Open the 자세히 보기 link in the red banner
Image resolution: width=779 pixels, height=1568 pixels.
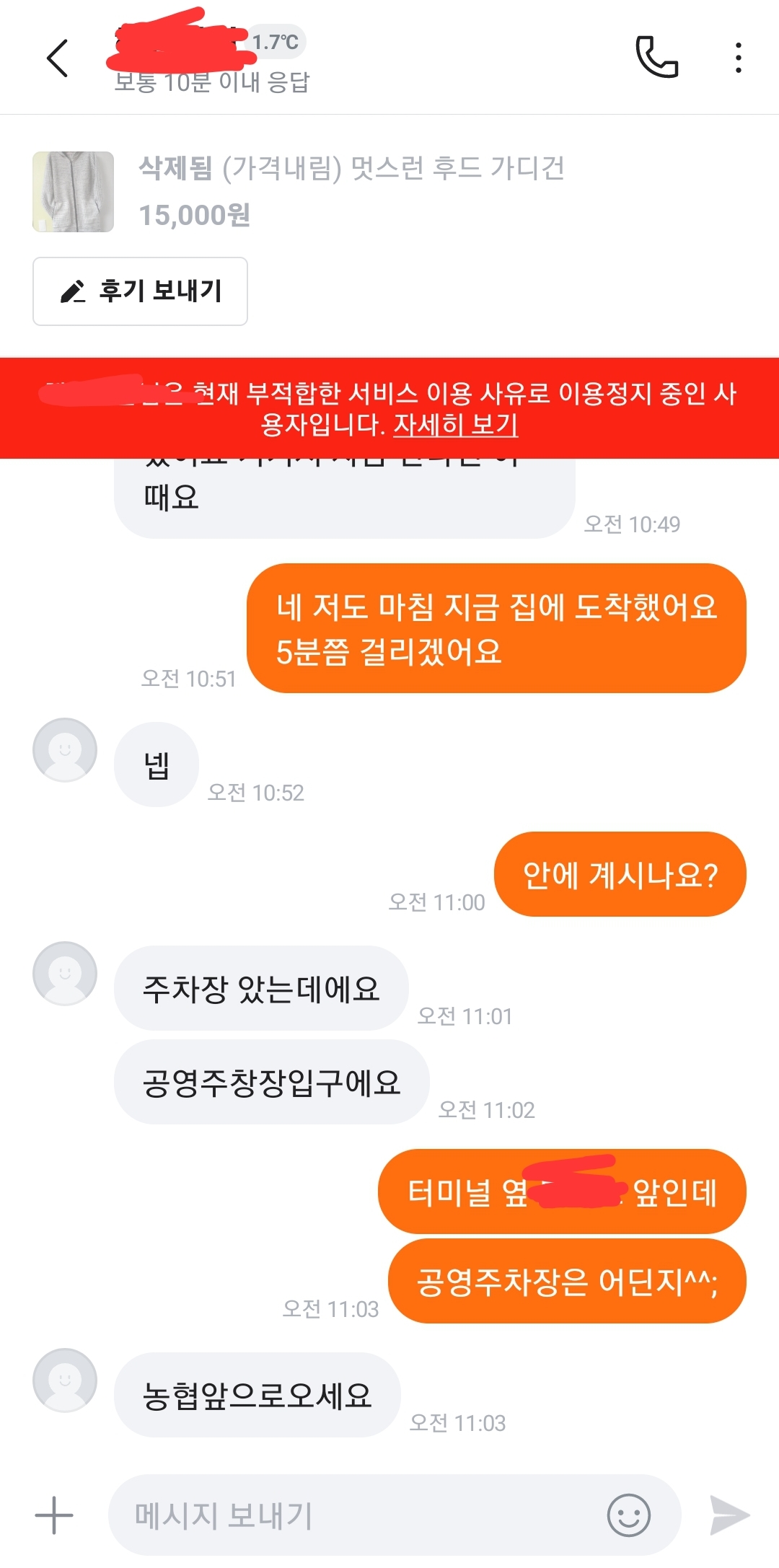click(455, 425)
